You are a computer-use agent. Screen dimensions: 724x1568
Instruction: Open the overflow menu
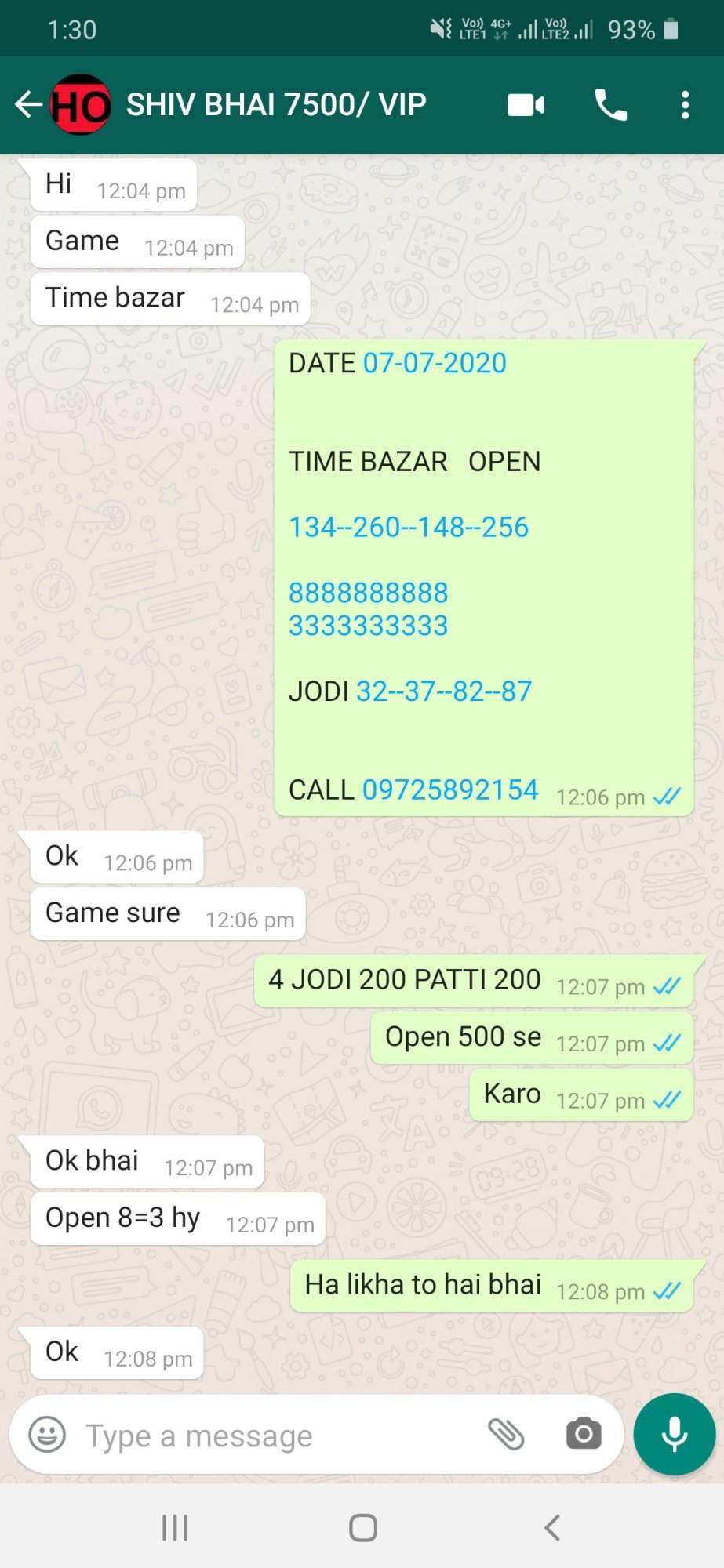point(685,104)
